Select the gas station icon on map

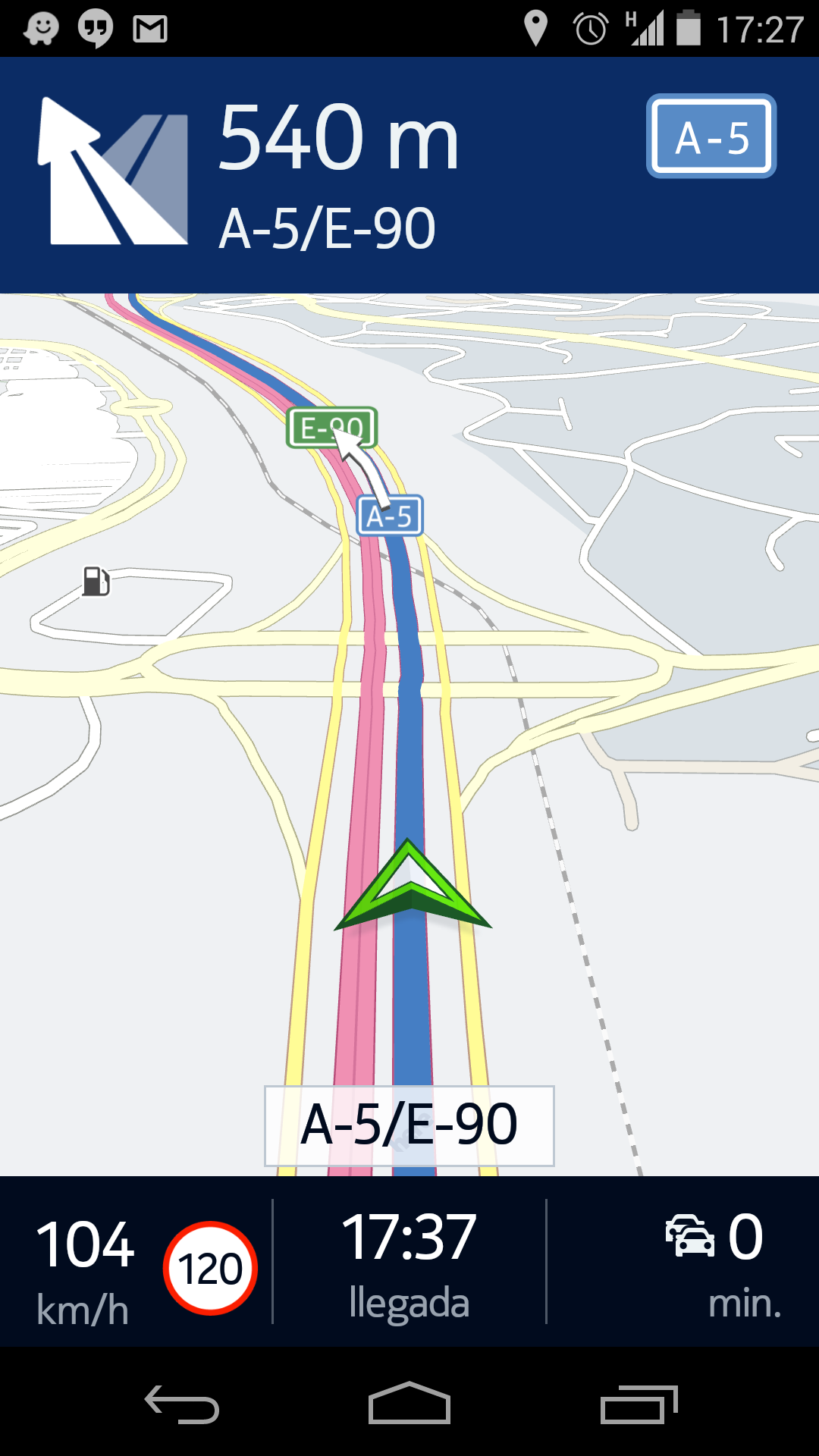(x=96, y=582)
